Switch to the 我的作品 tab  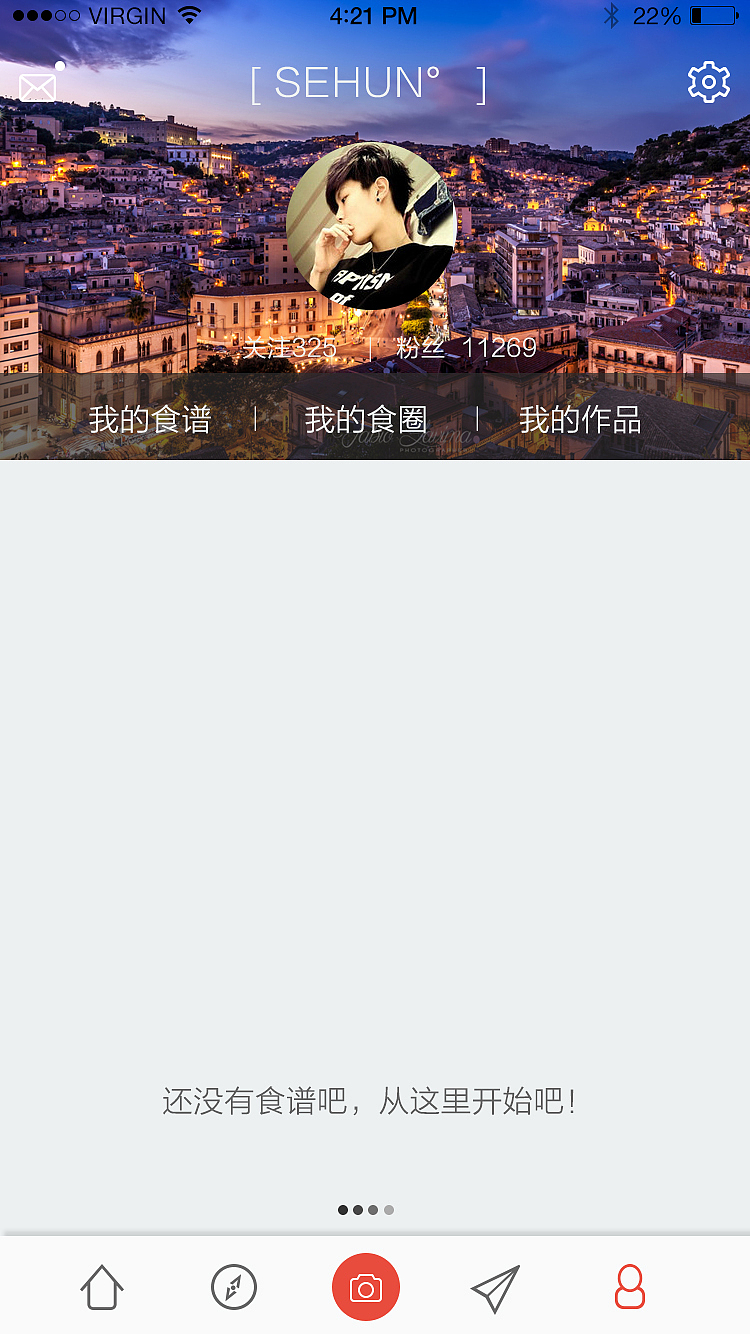click(581, 420)
